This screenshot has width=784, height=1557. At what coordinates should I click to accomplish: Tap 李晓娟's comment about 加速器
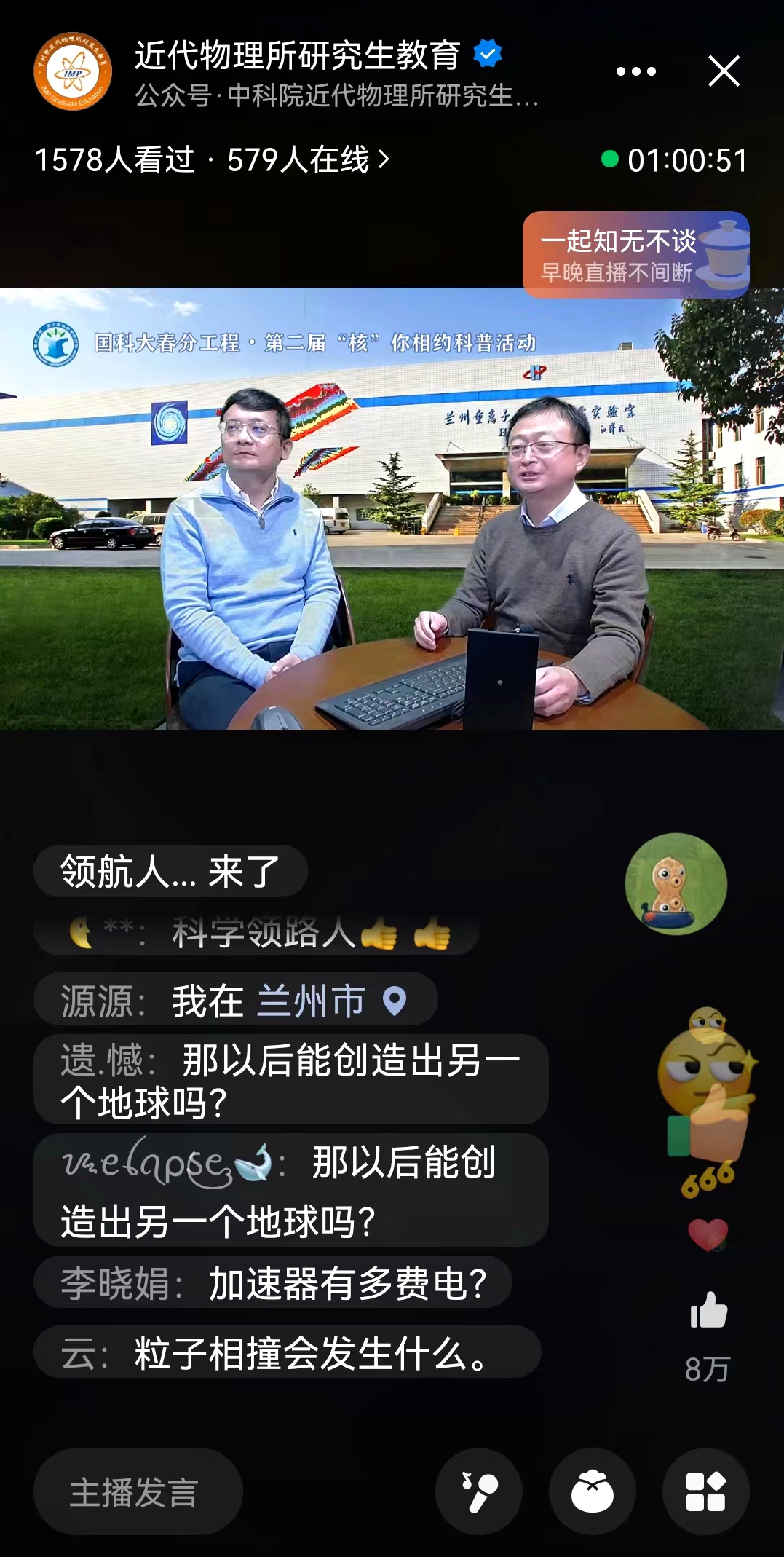tap(273, 1284)
